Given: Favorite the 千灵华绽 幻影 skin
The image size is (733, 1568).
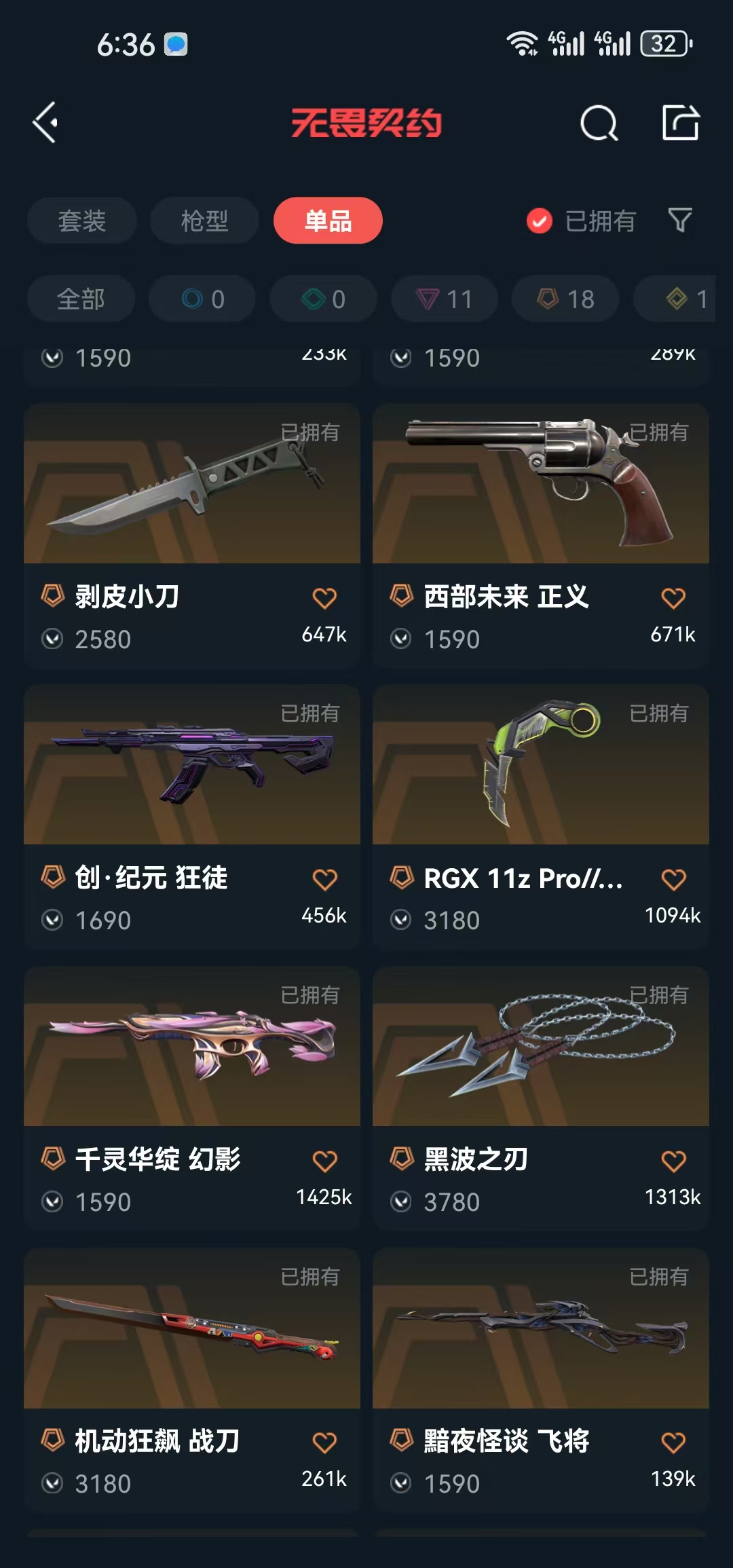Looking at the screenshot, I should click(x=324, y=1161).
